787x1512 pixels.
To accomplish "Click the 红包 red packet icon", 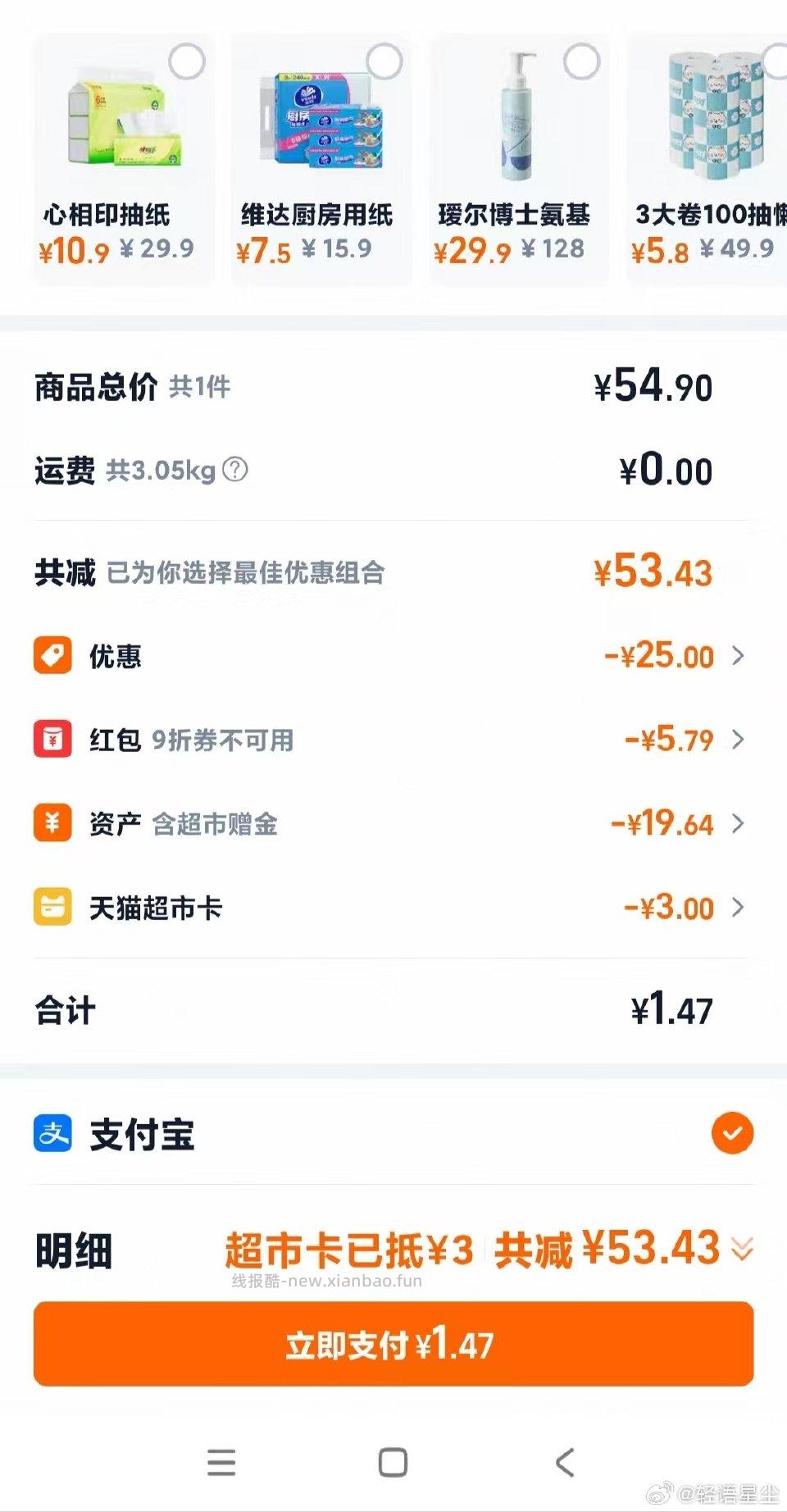I will click(52, 740).
